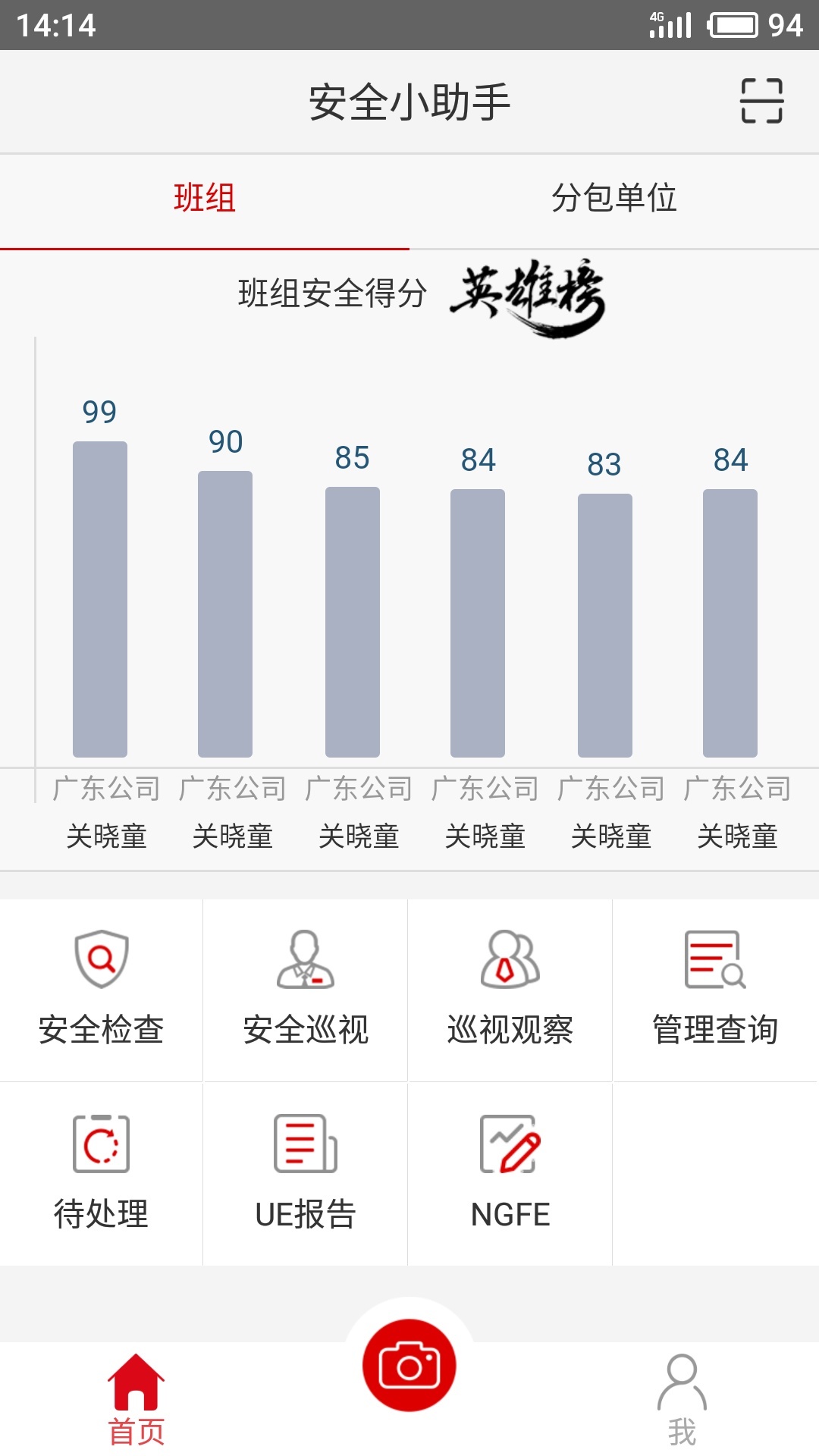Open UE报告
The image size is (819, 1456).
point(306,1173)
